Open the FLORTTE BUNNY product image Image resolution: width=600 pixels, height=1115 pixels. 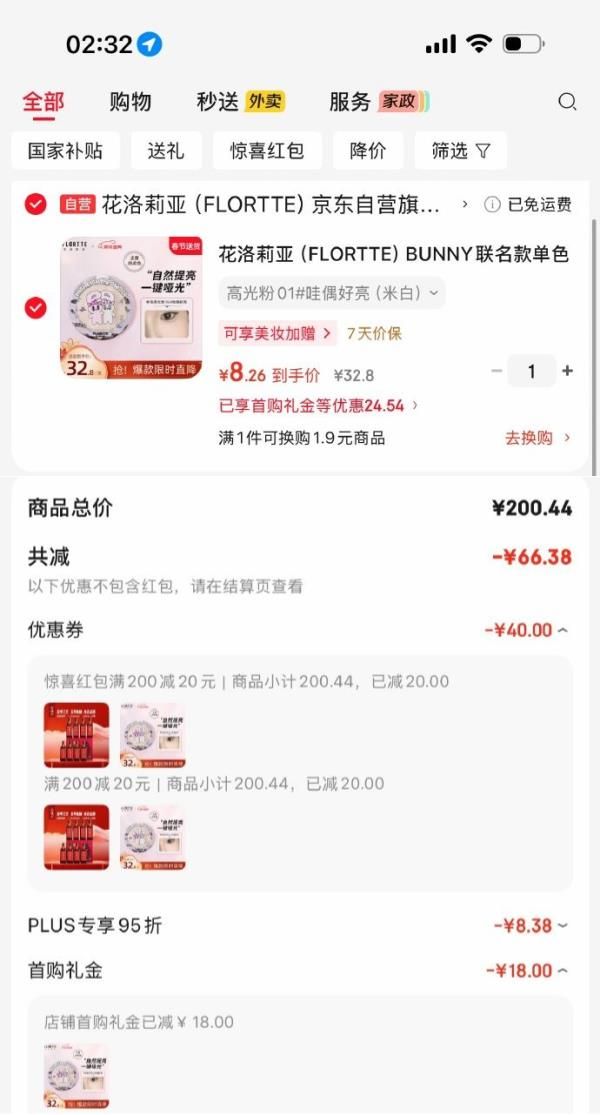click(131, 307)
